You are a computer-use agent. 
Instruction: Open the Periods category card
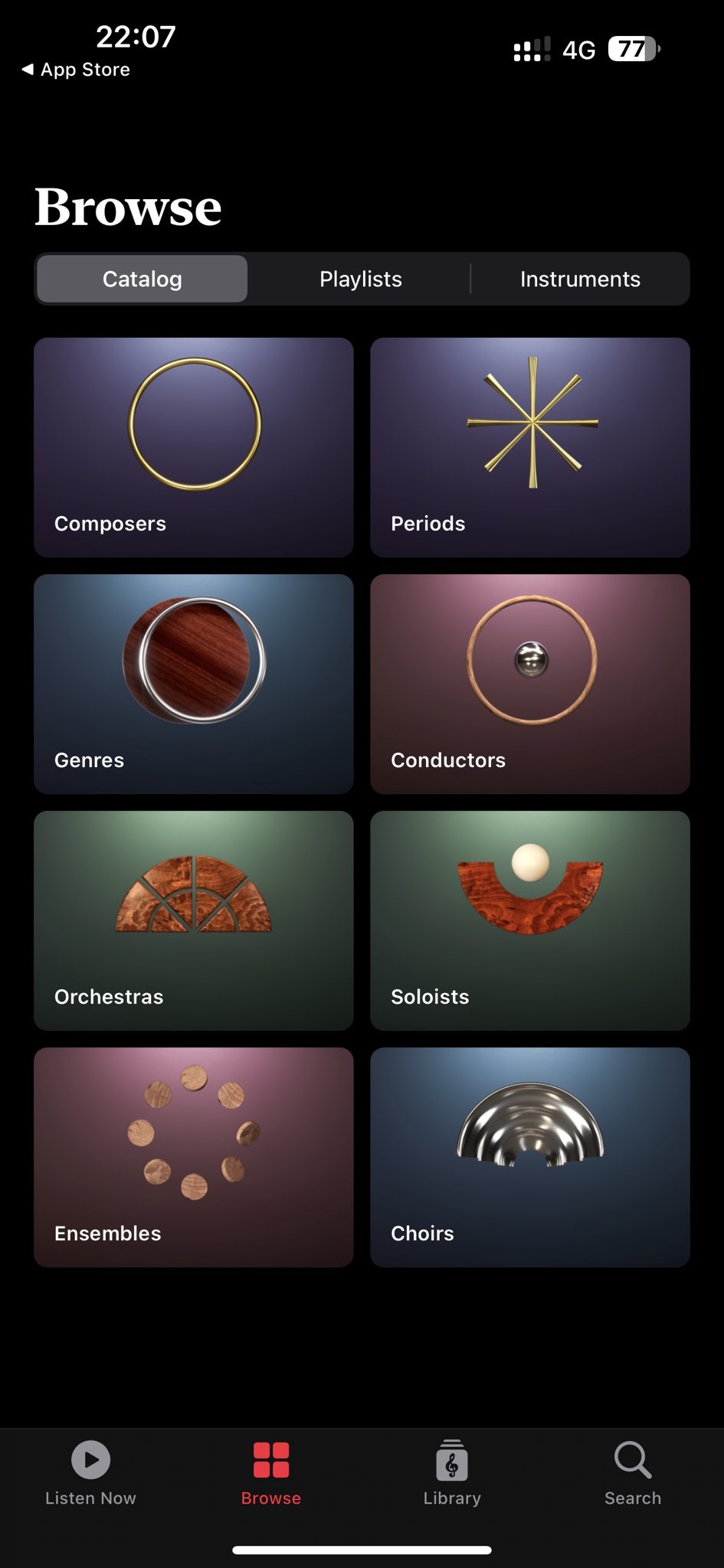click(x=529, y=447)
